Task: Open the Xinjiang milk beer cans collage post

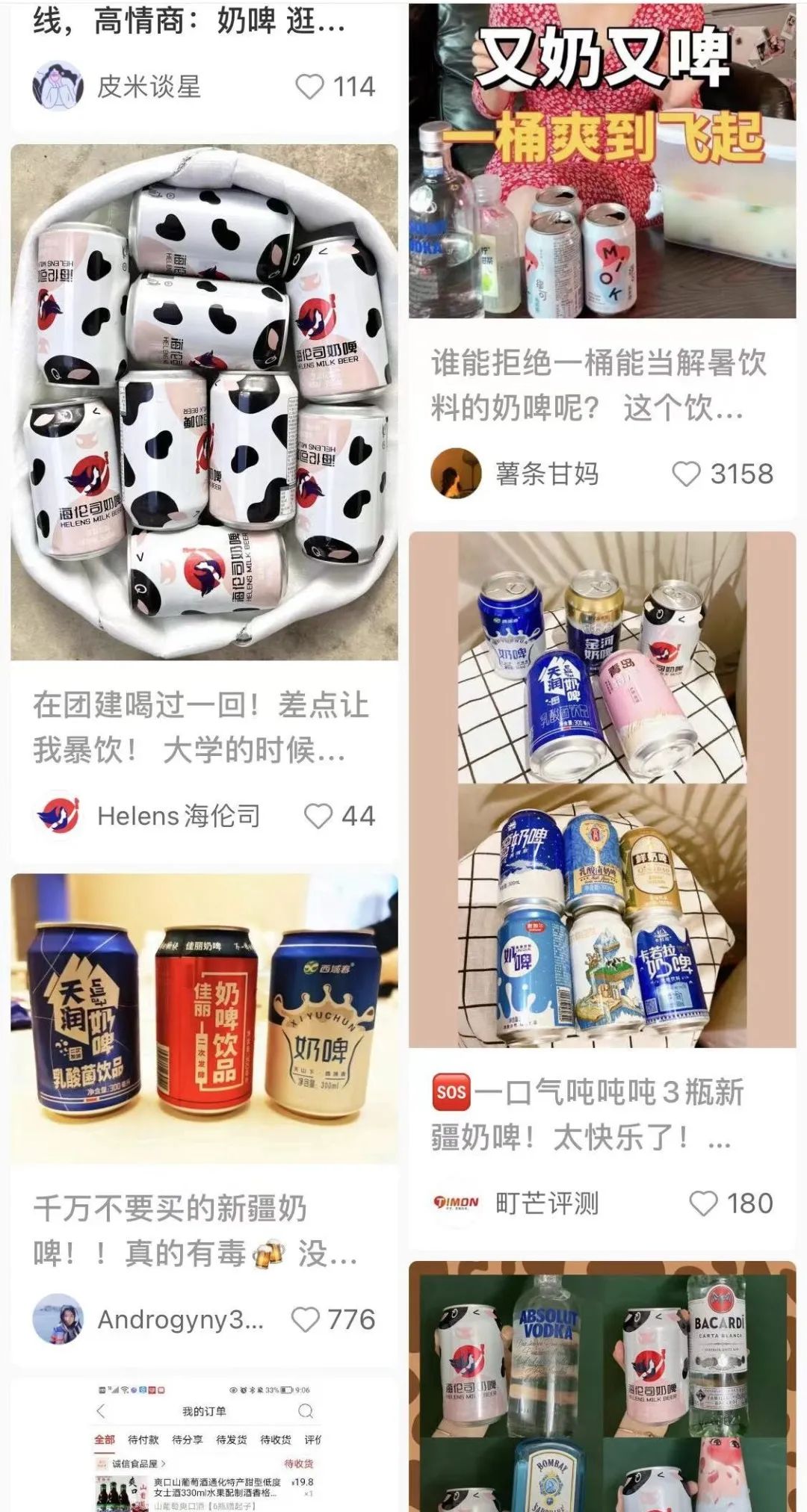Action: [602, 788]
